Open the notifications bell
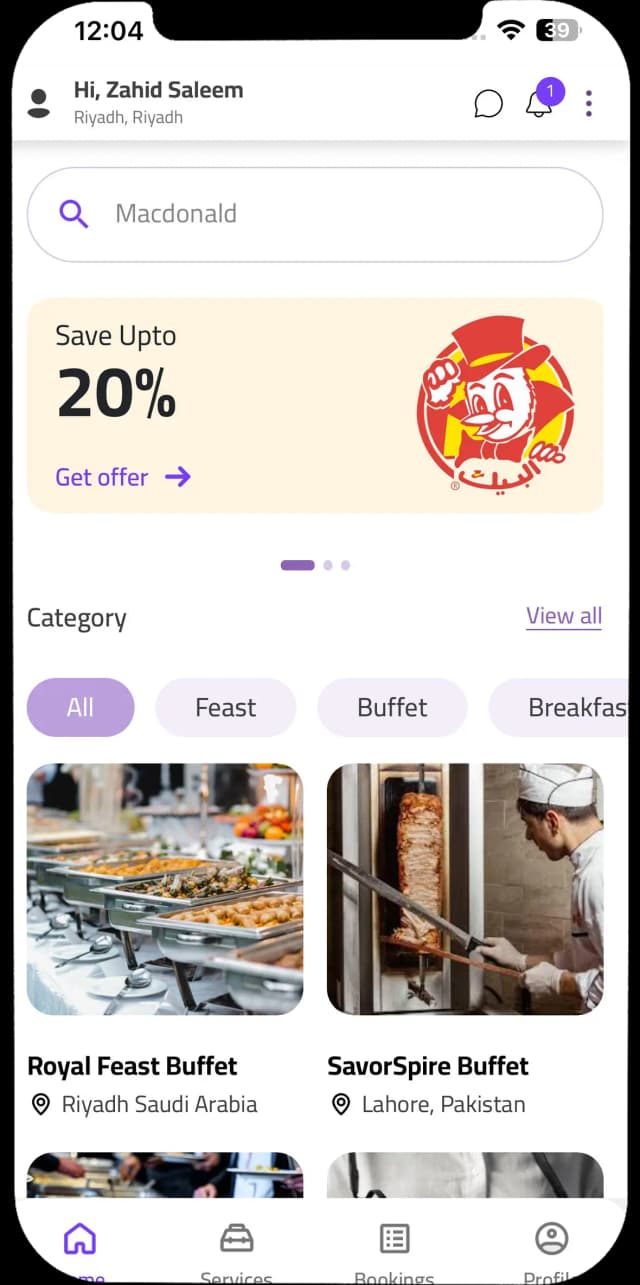Screen dimensions: 640x1285 tap(539, 104)
